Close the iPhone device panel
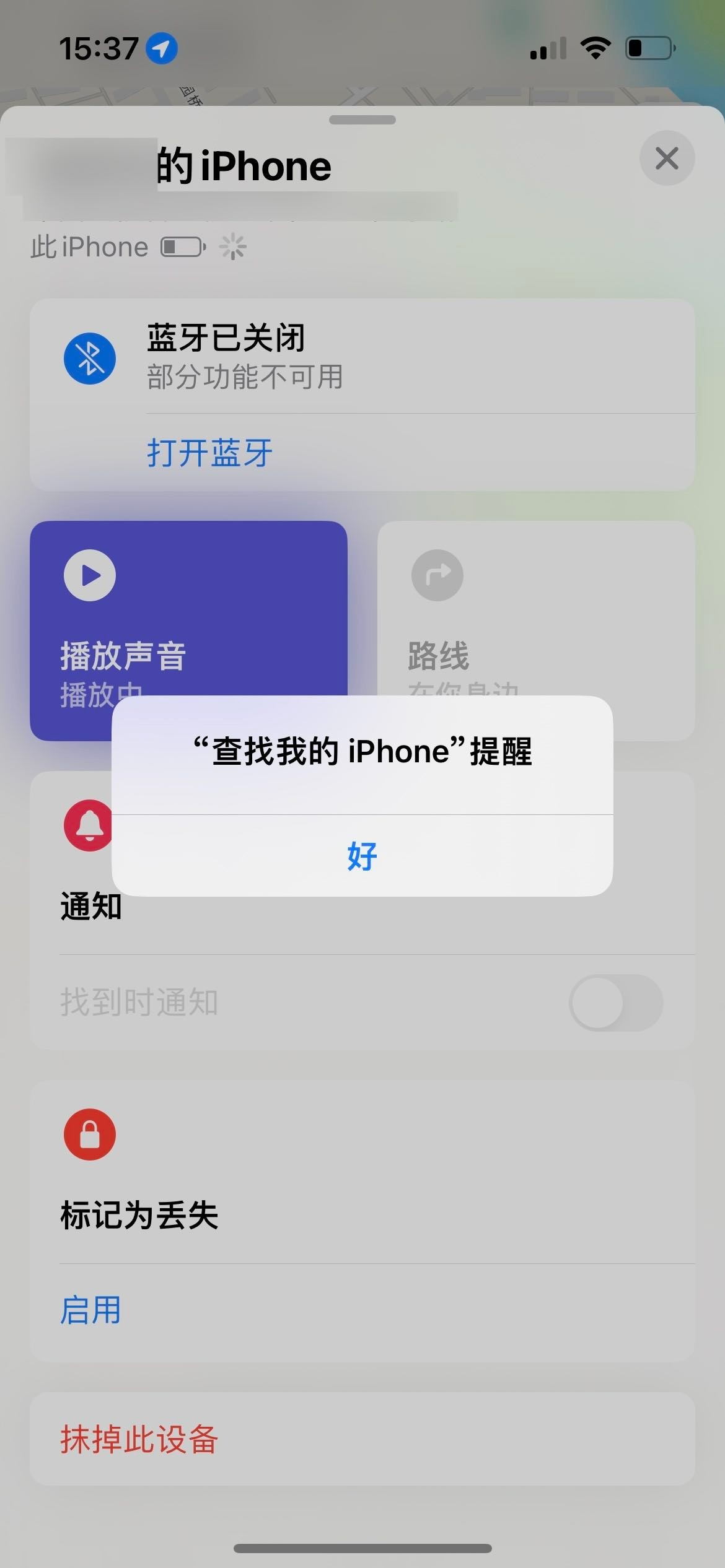 tap(667, 159)
